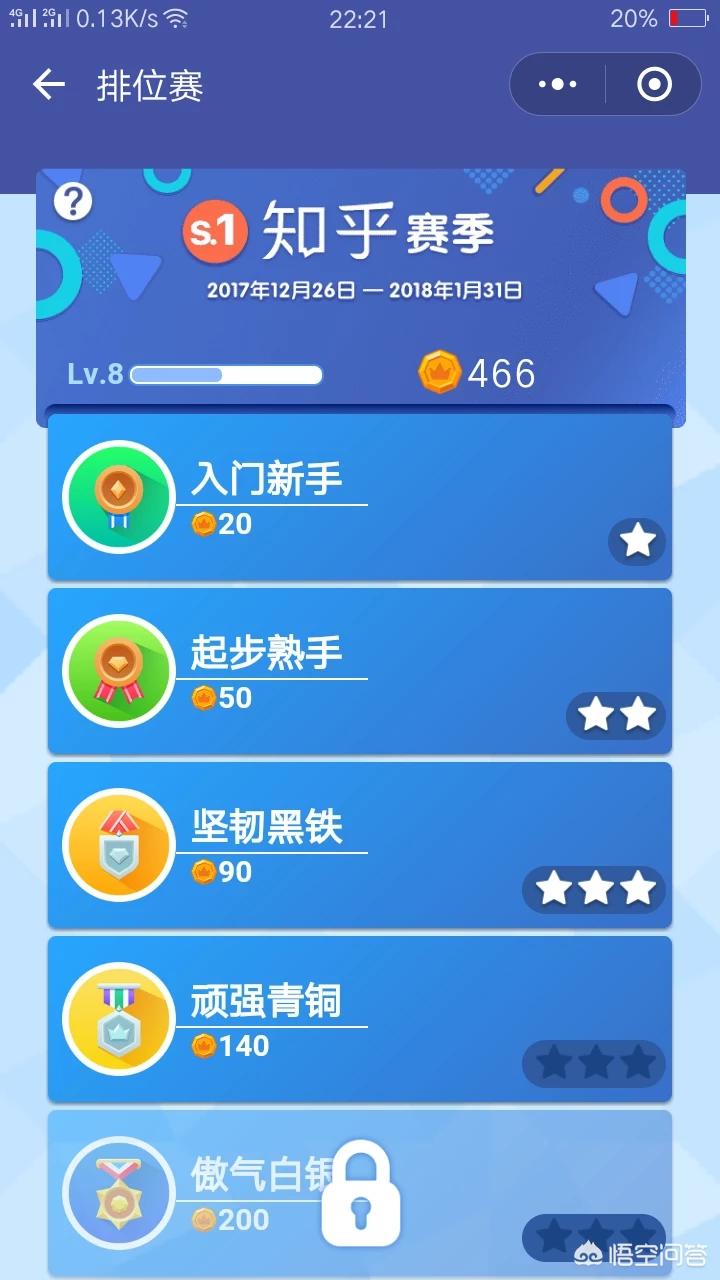Go back from 排位赛 page
The width and height of the screenshot is (720, 1280).
pyautogui.click(x=48, y=85)
